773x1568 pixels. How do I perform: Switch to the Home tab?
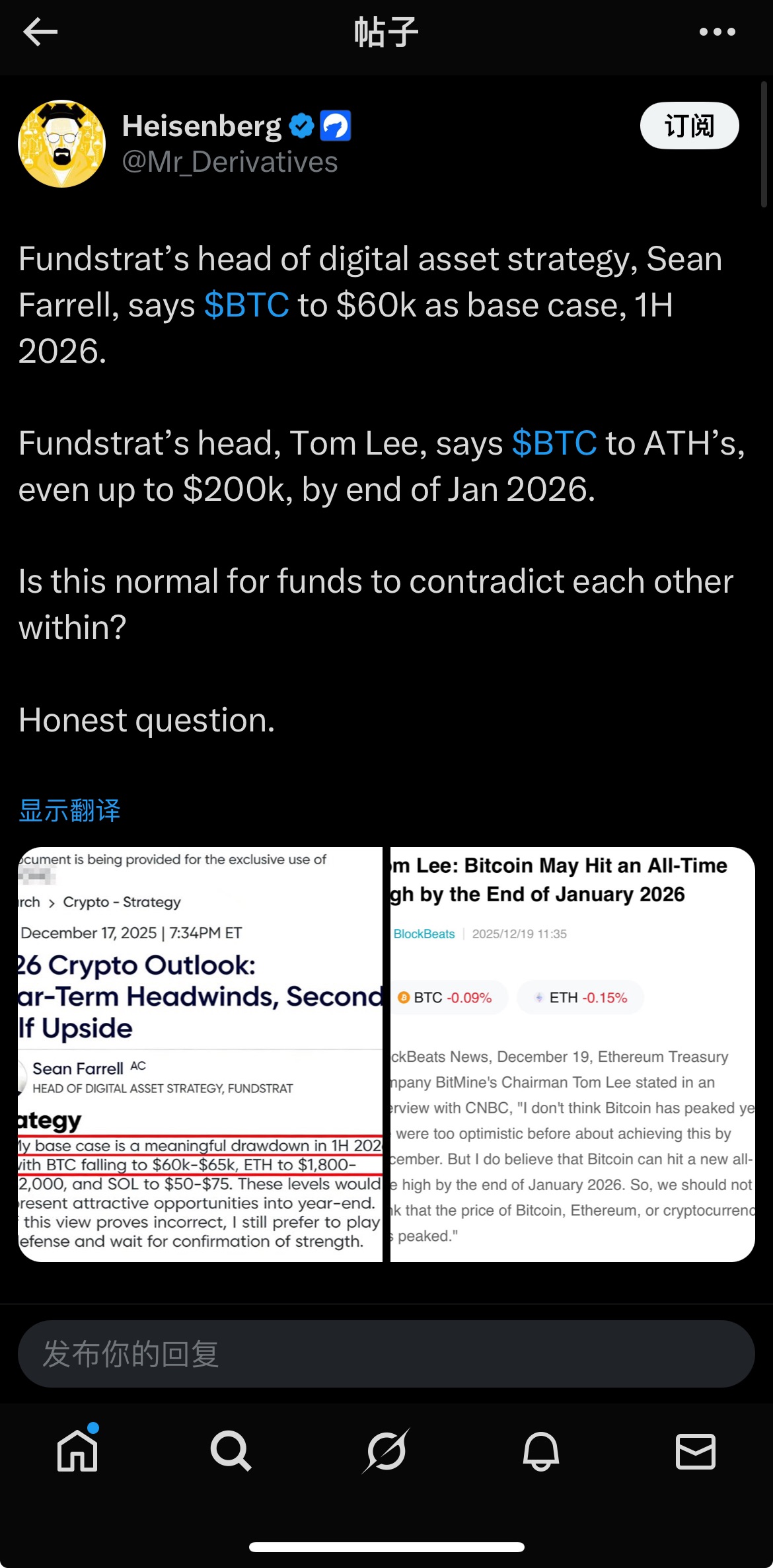point(77,1451)
